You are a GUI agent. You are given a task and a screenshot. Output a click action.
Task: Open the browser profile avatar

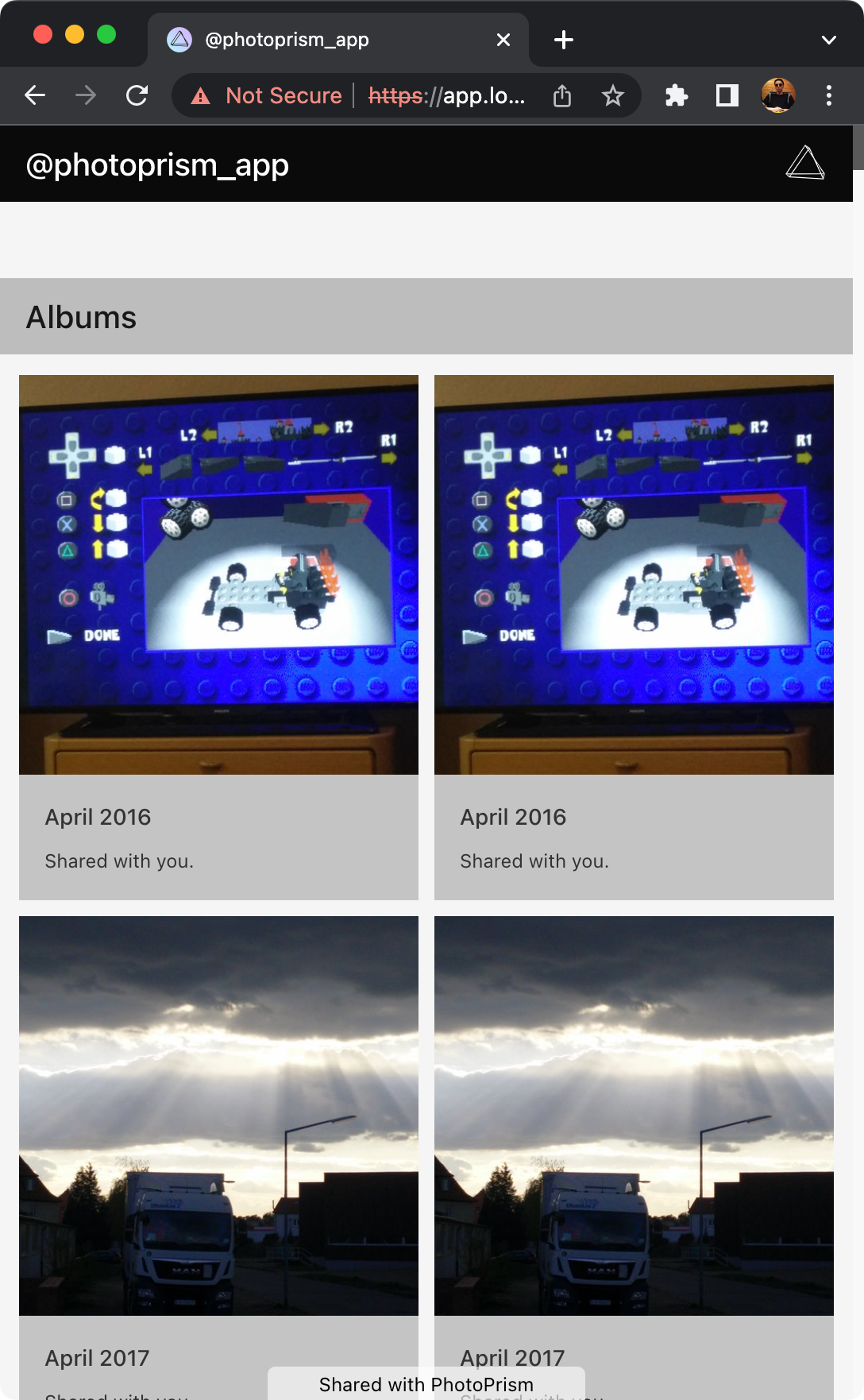pos(778,95)
